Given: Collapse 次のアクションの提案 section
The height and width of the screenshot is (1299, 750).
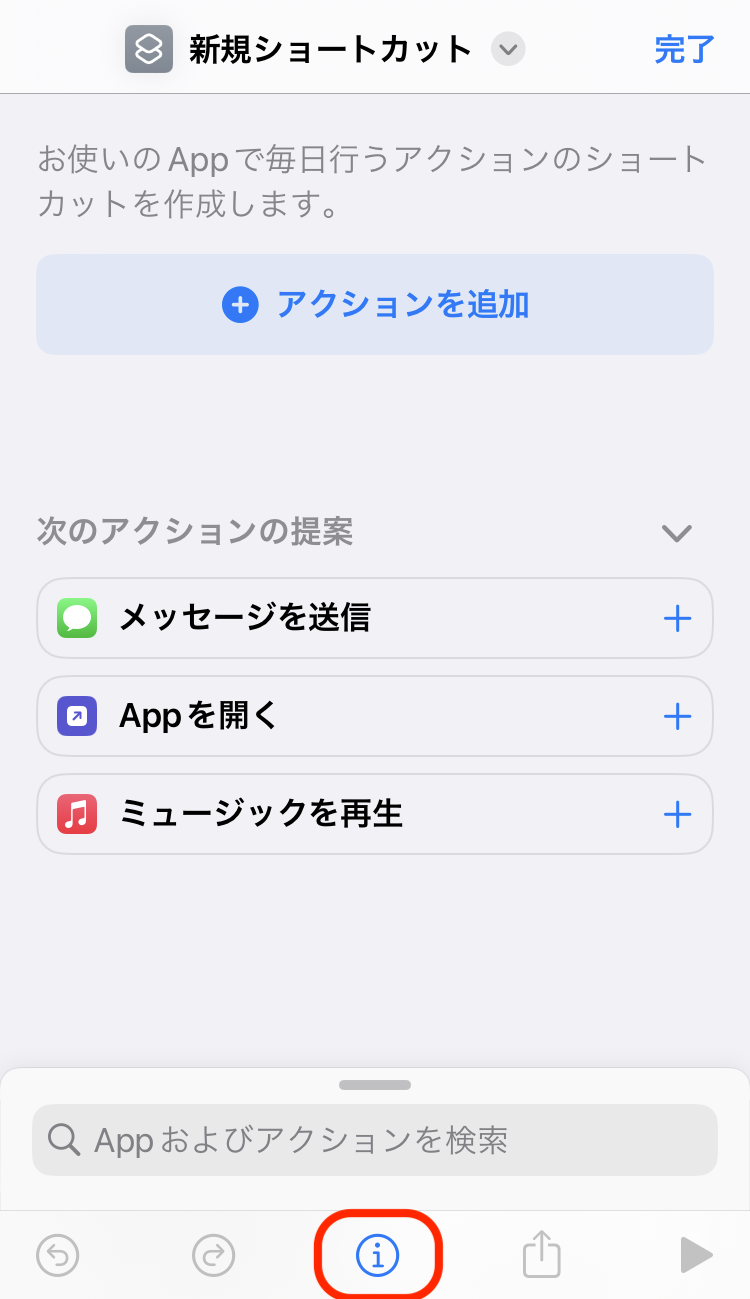Looking at the screenshot, I should click(677, 533).
